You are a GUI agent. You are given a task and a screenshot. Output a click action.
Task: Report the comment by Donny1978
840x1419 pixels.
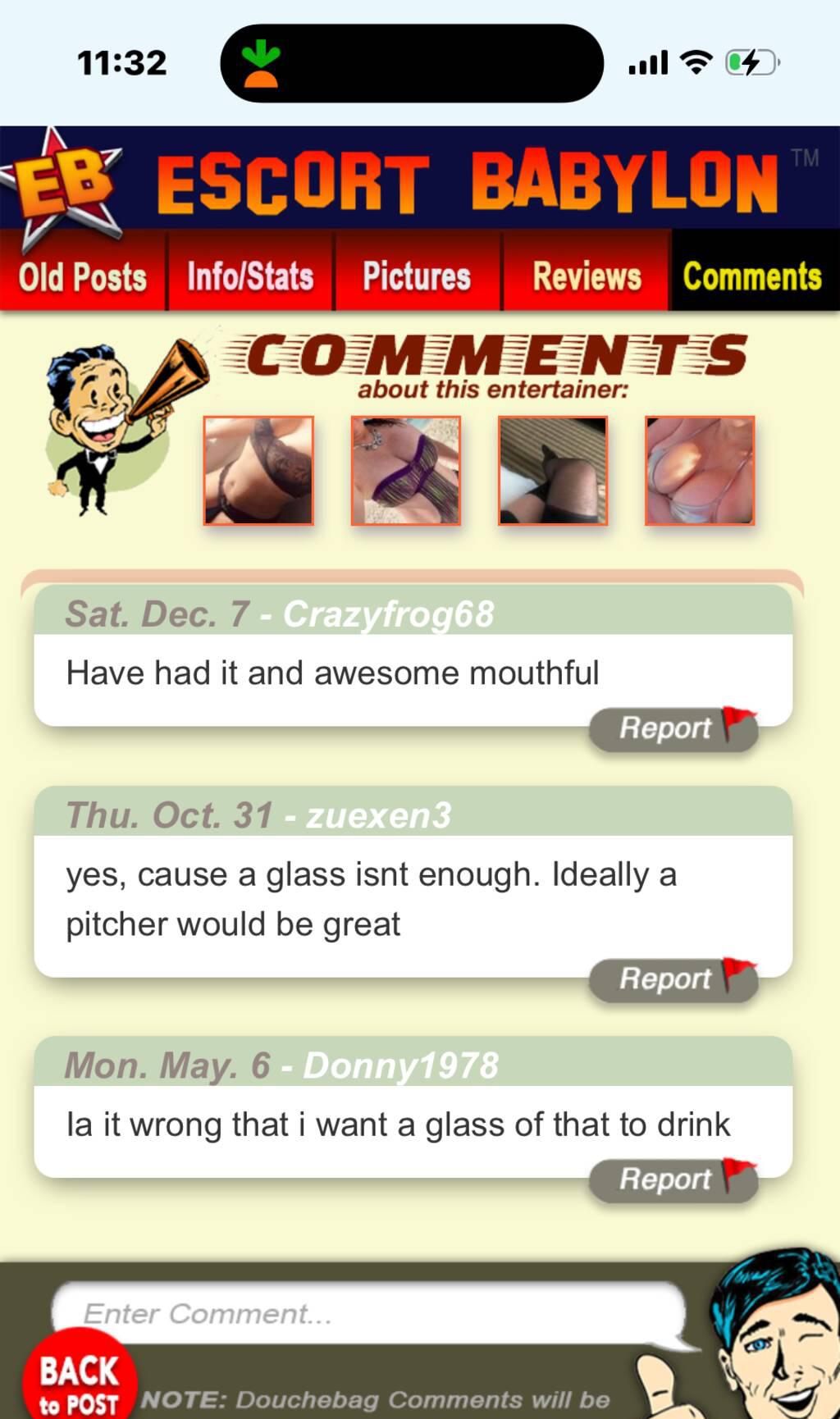(673, 1179)
